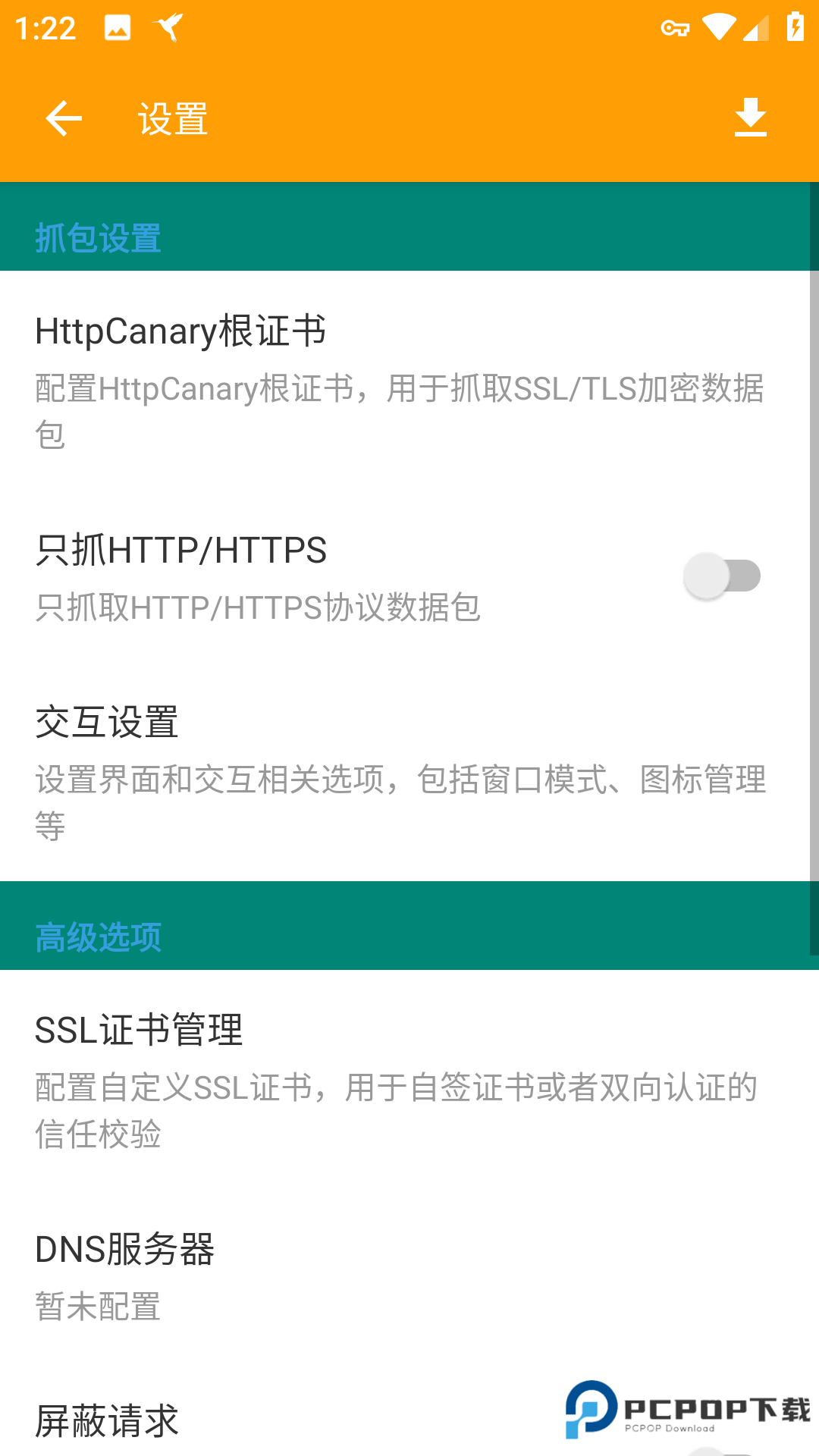819x1456 pixels.
Task: Click the back arrow to exit settings
Action: pos(64,118)
